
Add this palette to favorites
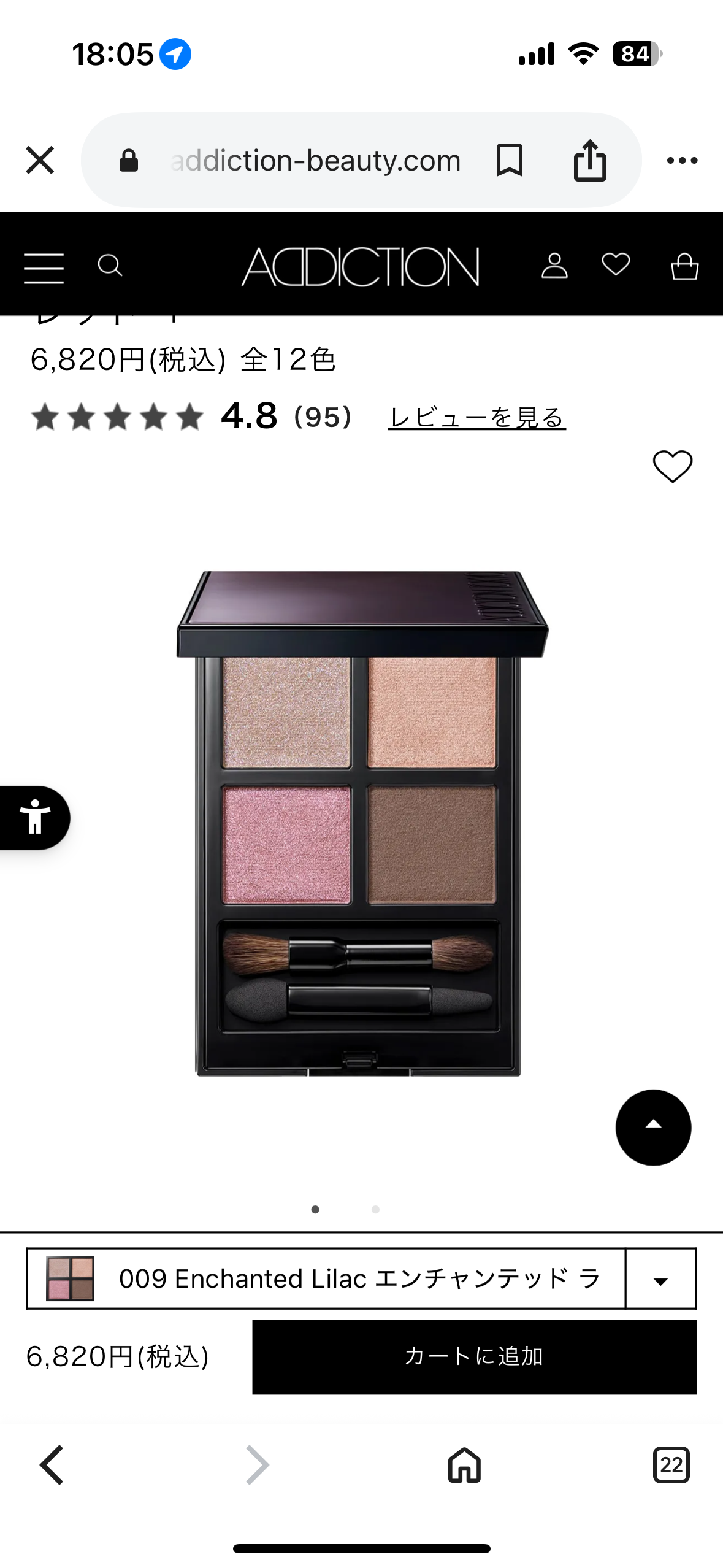pyautogui.click(x=672, y=466)
